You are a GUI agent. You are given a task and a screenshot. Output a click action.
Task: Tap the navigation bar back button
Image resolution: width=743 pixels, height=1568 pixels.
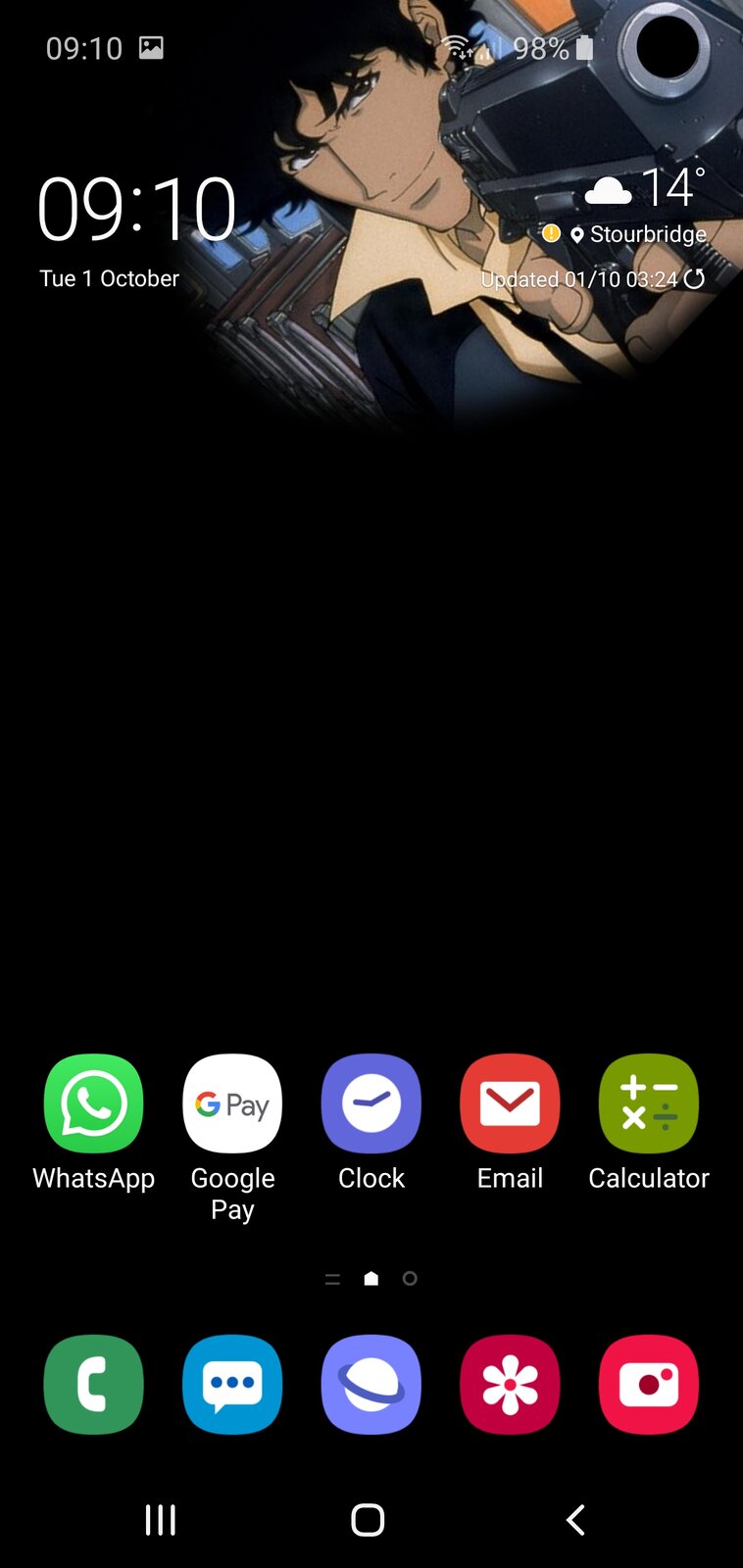576,1520
